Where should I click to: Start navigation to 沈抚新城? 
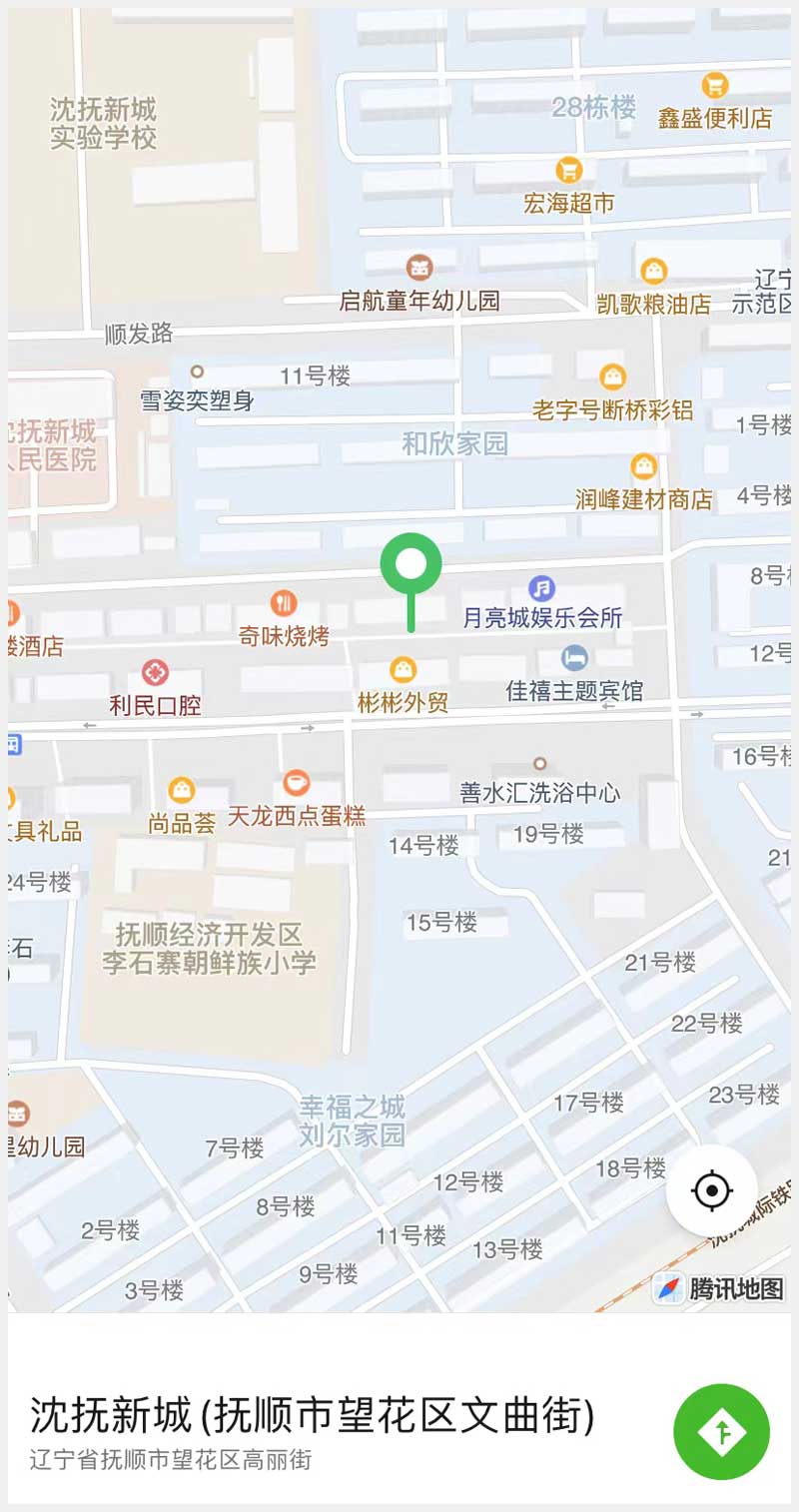721,1431
